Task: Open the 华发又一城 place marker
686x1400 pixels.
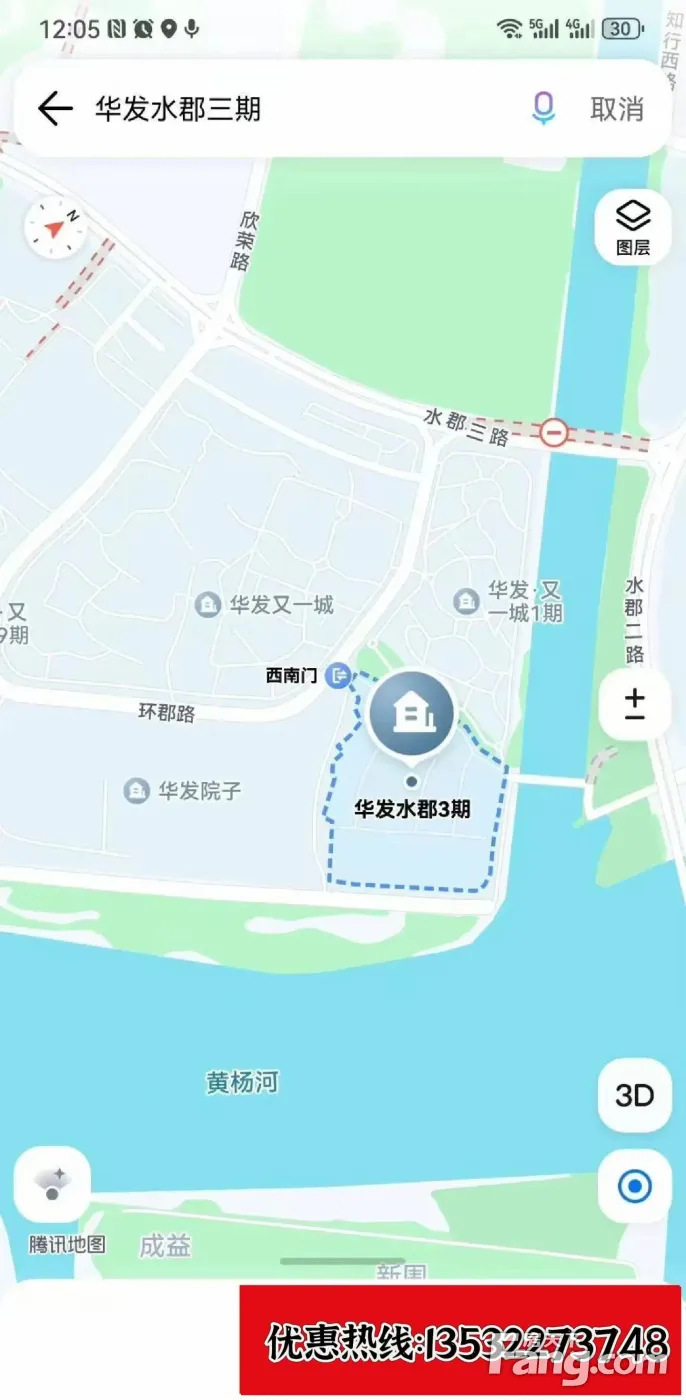Action: pos(208,605)
